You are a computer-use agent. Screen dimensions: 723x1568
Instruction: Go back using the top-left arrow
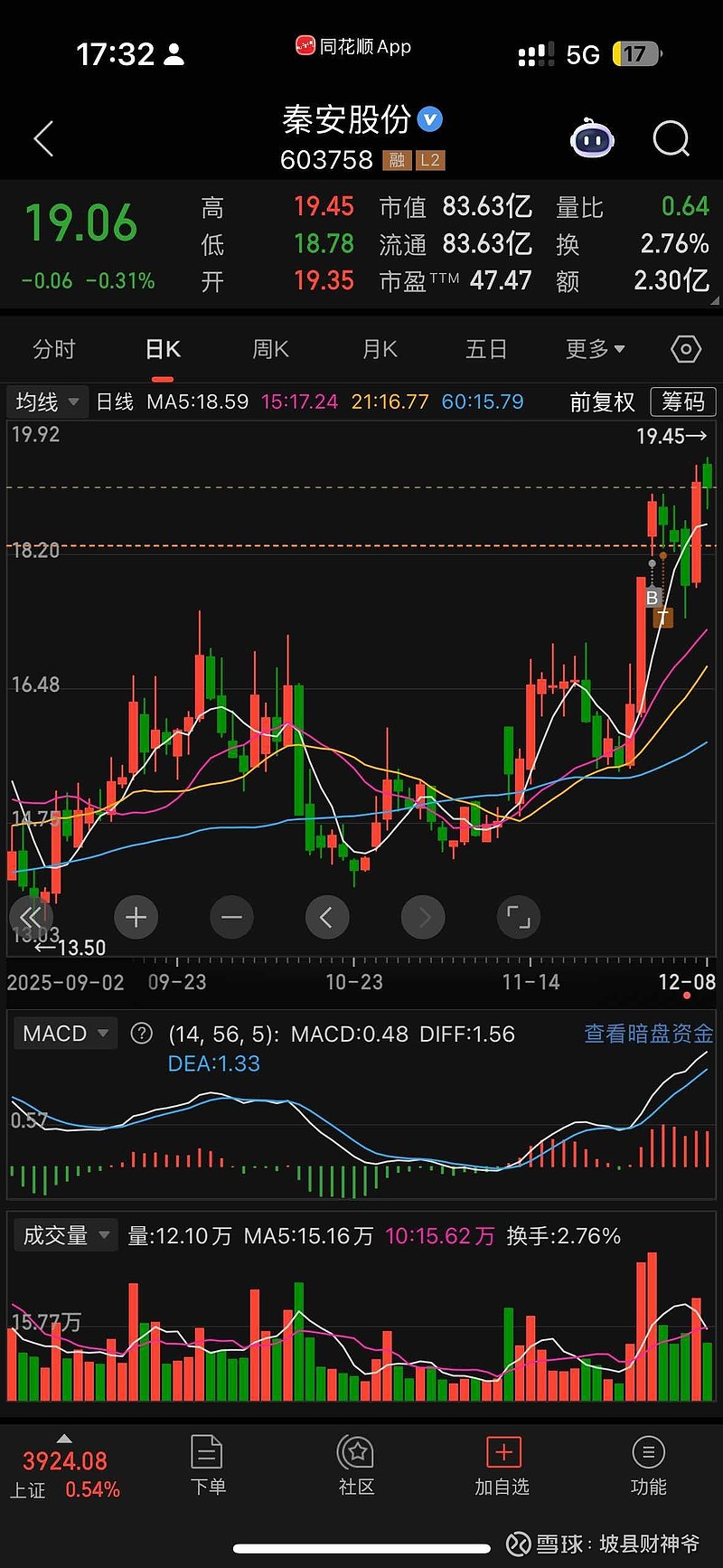(43, 139)
